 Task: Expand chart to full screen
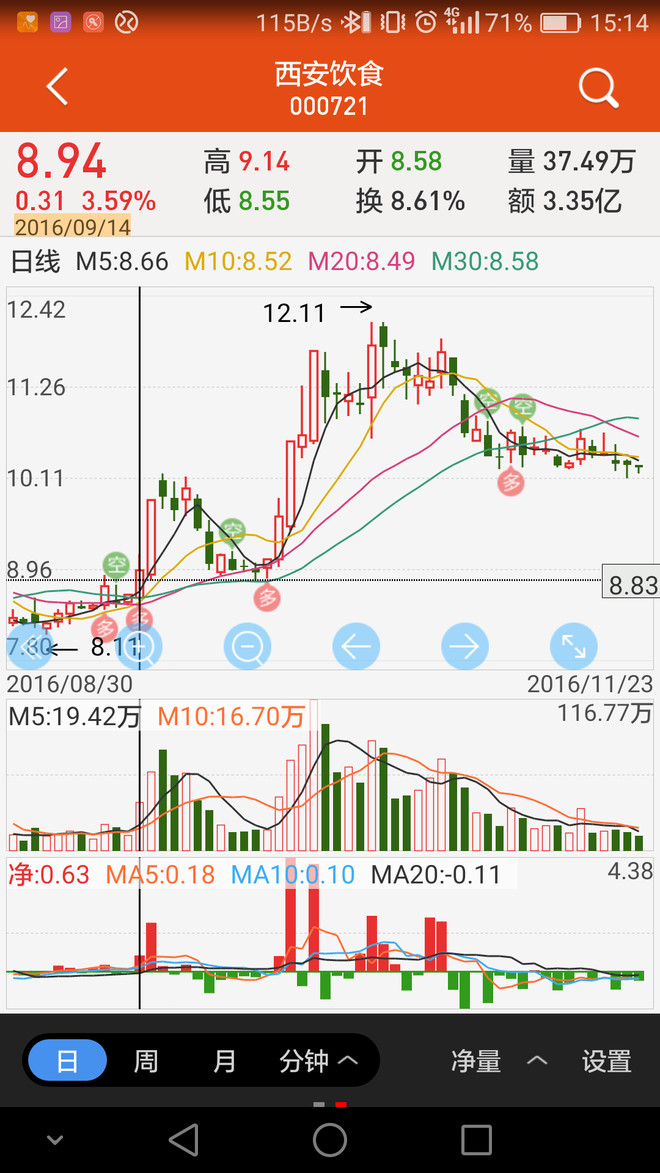(573, 647)
